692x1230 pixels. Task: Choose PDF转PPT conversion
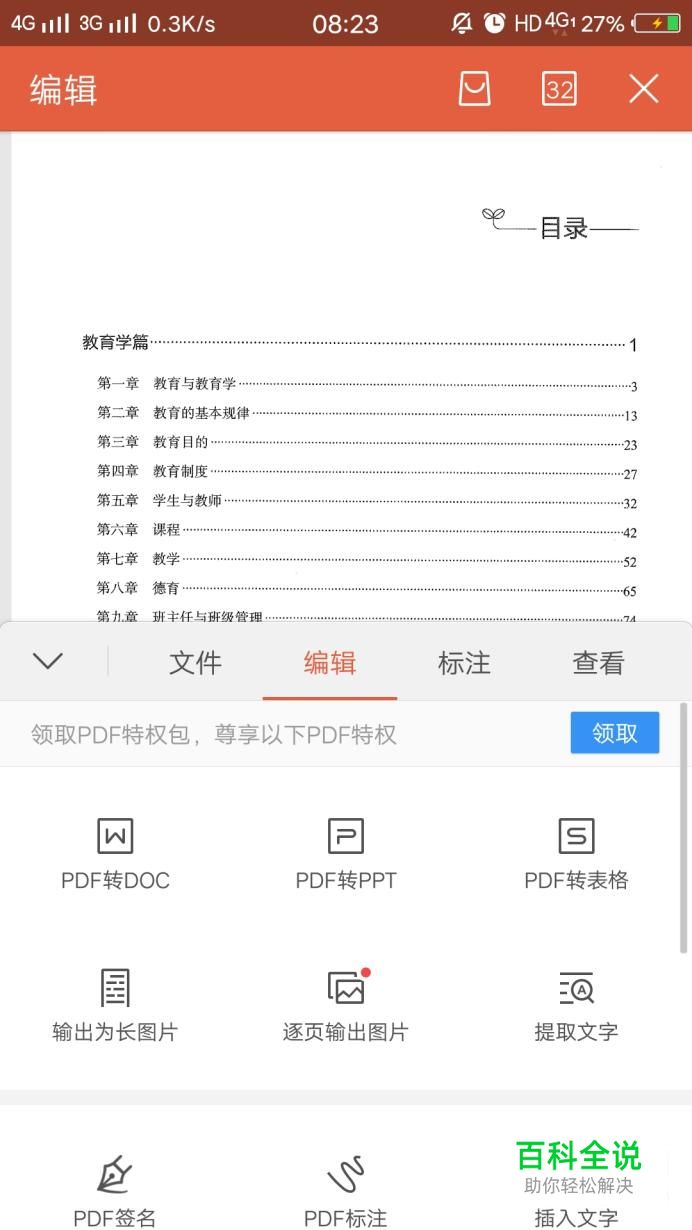[346, 855]
